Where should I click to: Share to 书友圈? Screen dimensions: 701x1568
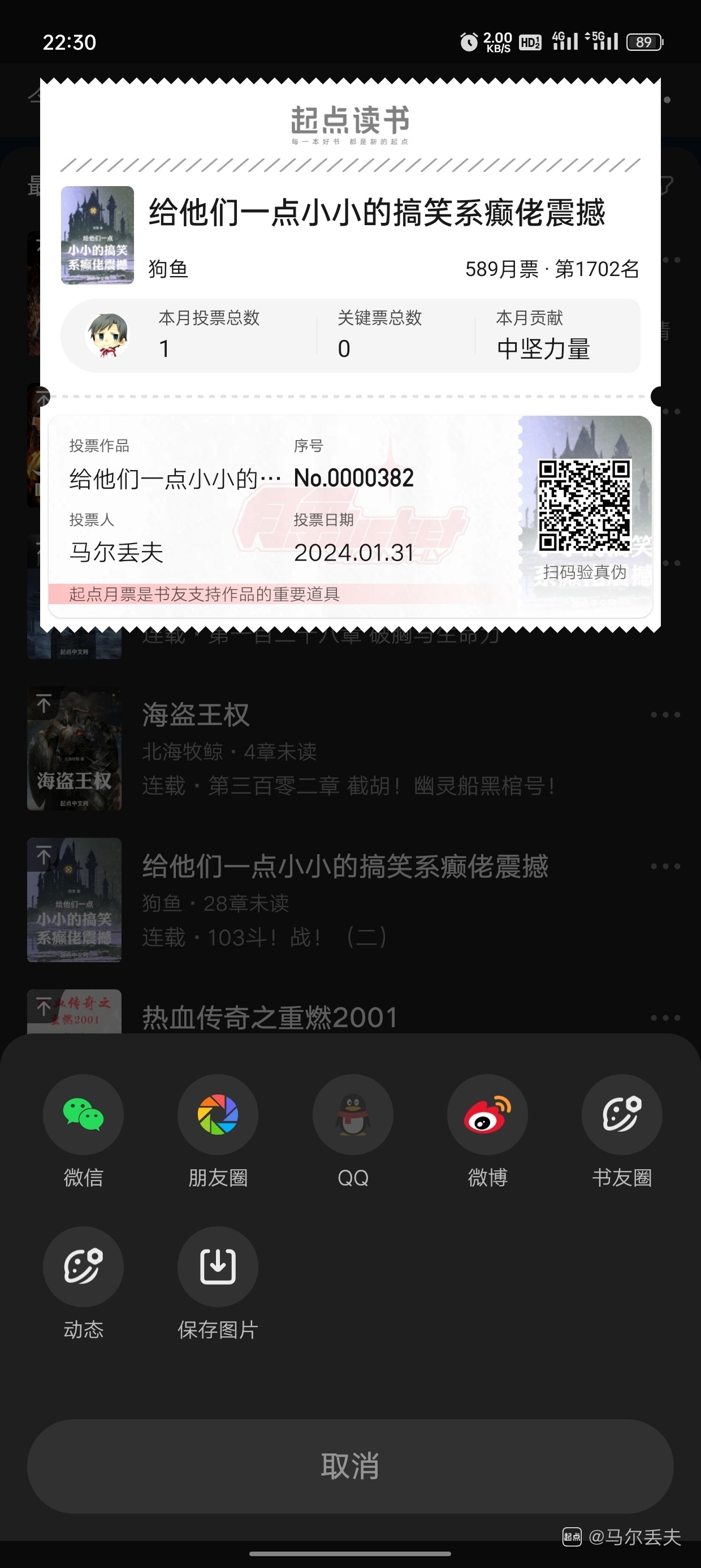[622, 1114]
